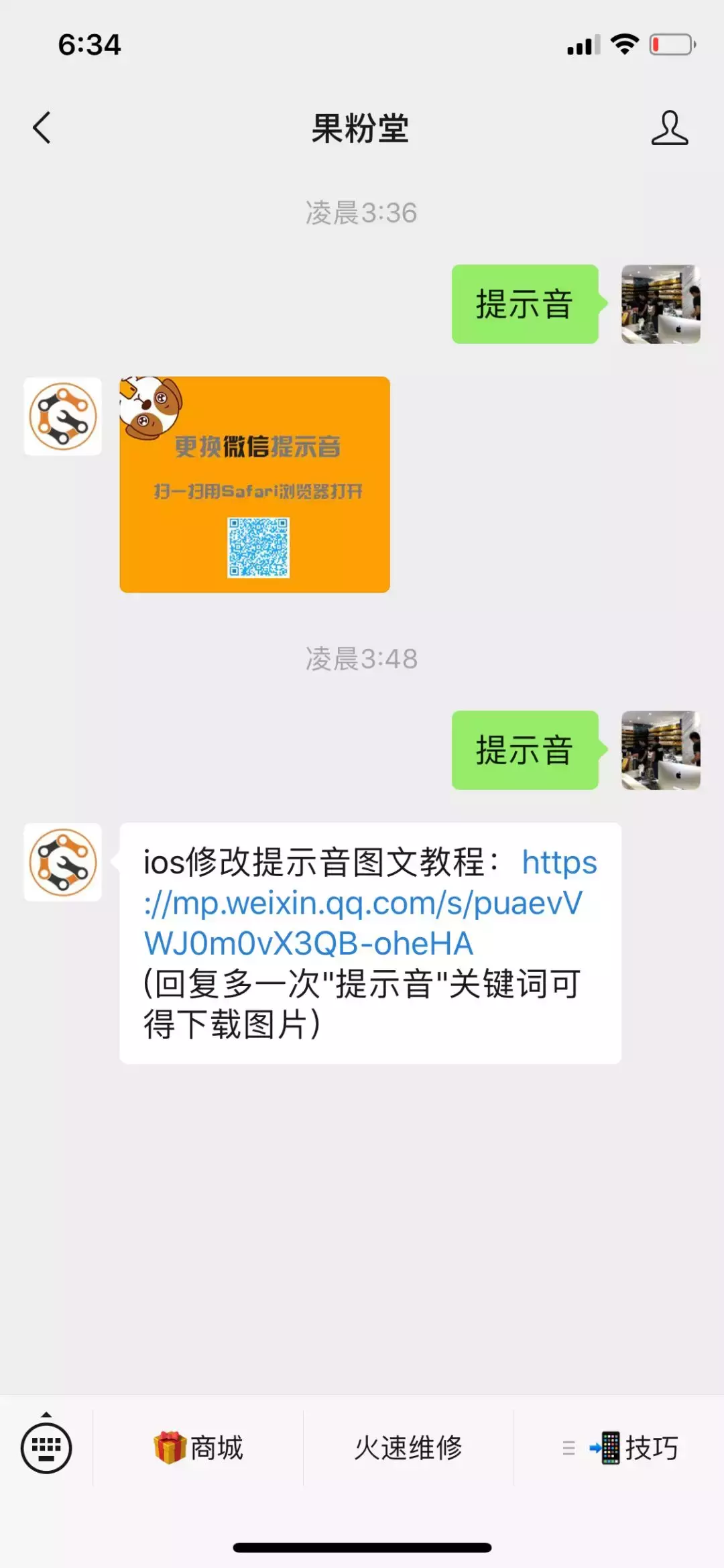The image size is (724, 1568).
Task: Expand the 技巧 menu
Action: [619, 1448]
